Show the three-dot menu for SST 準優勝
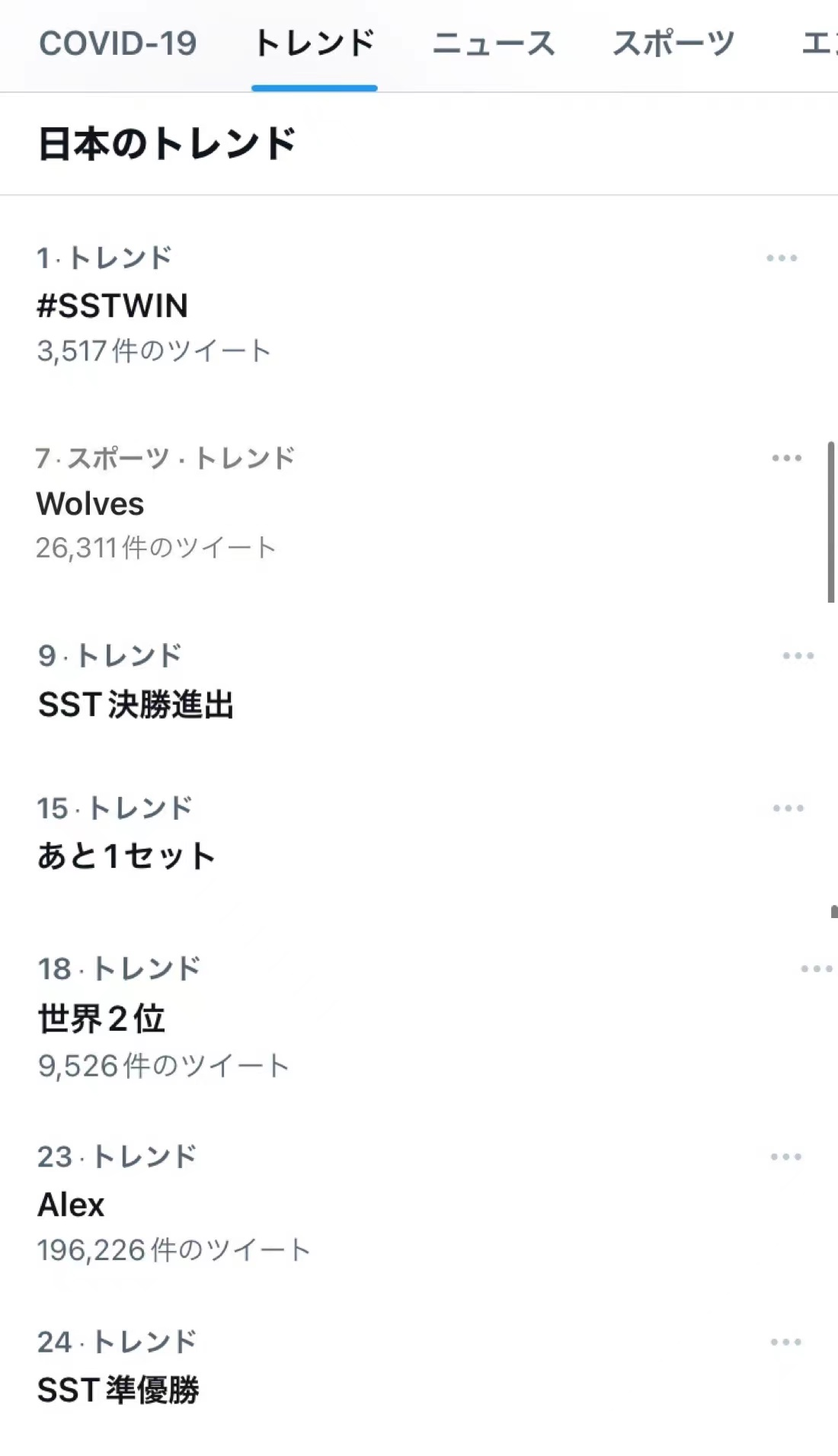Image resolution: width=838 pixels, height=1456 pixels. point(785,1342)
